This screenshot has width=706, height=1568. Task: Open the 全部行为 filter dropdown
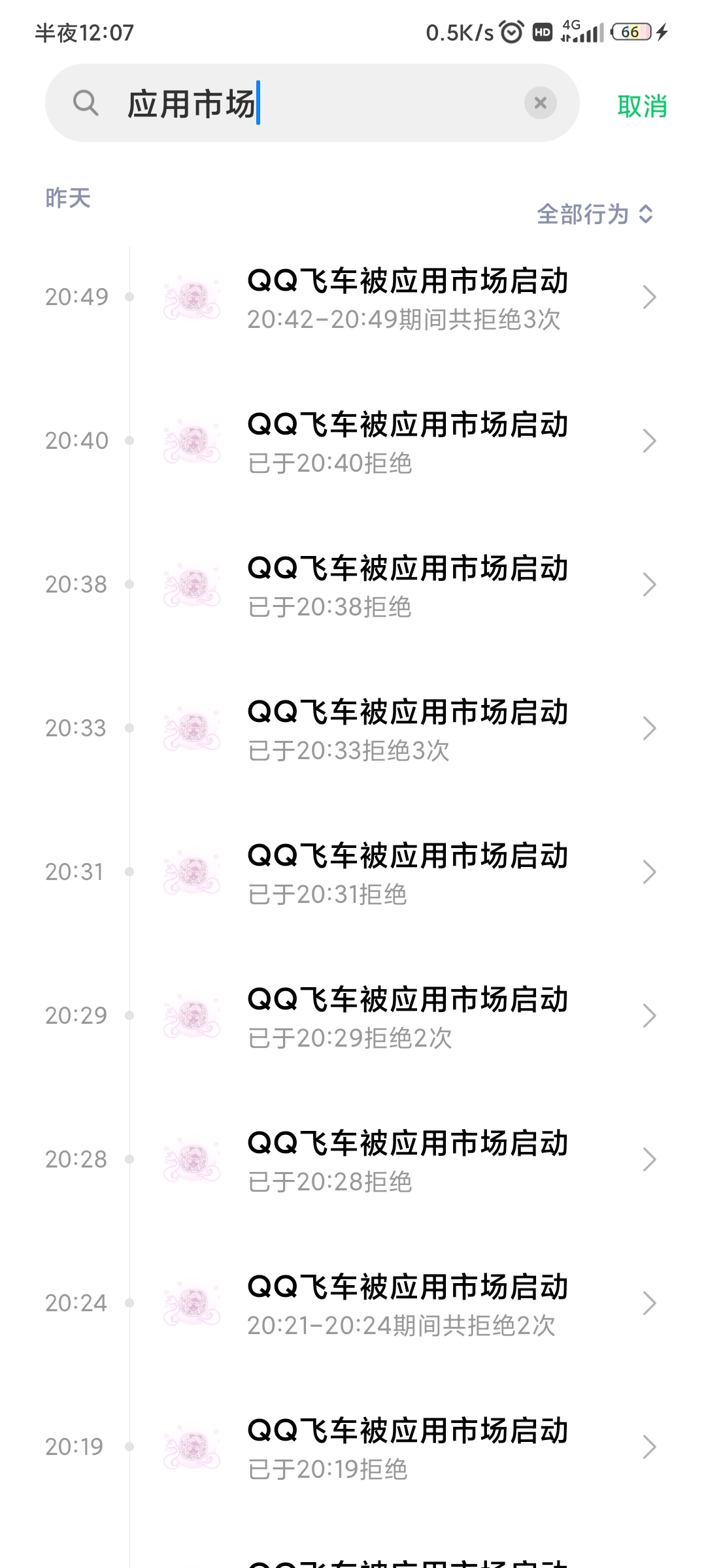click(x=595, y=214)
